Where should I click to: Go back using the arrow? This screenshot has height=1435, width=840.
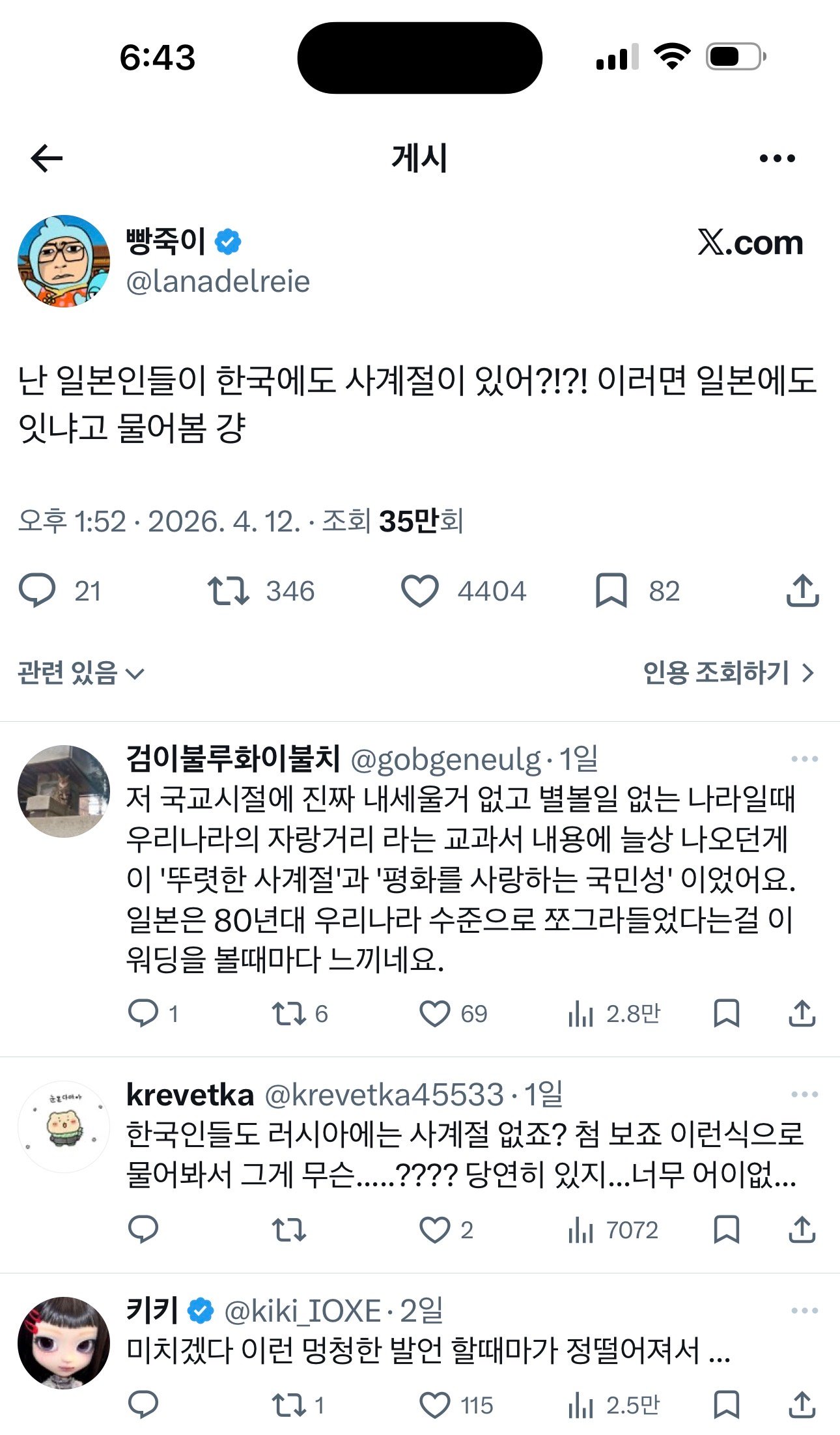tap(46, 158)
